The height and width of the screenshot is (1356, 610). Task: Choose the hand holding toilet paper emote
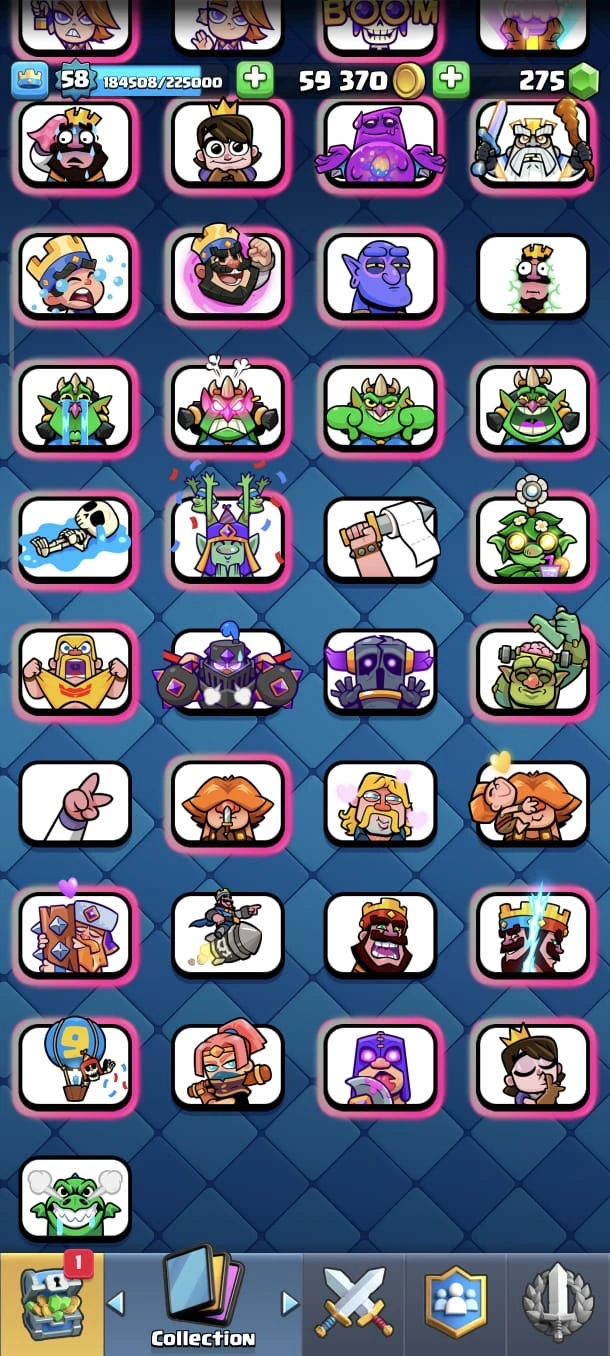pyautogui.click(x=380, y=540)
